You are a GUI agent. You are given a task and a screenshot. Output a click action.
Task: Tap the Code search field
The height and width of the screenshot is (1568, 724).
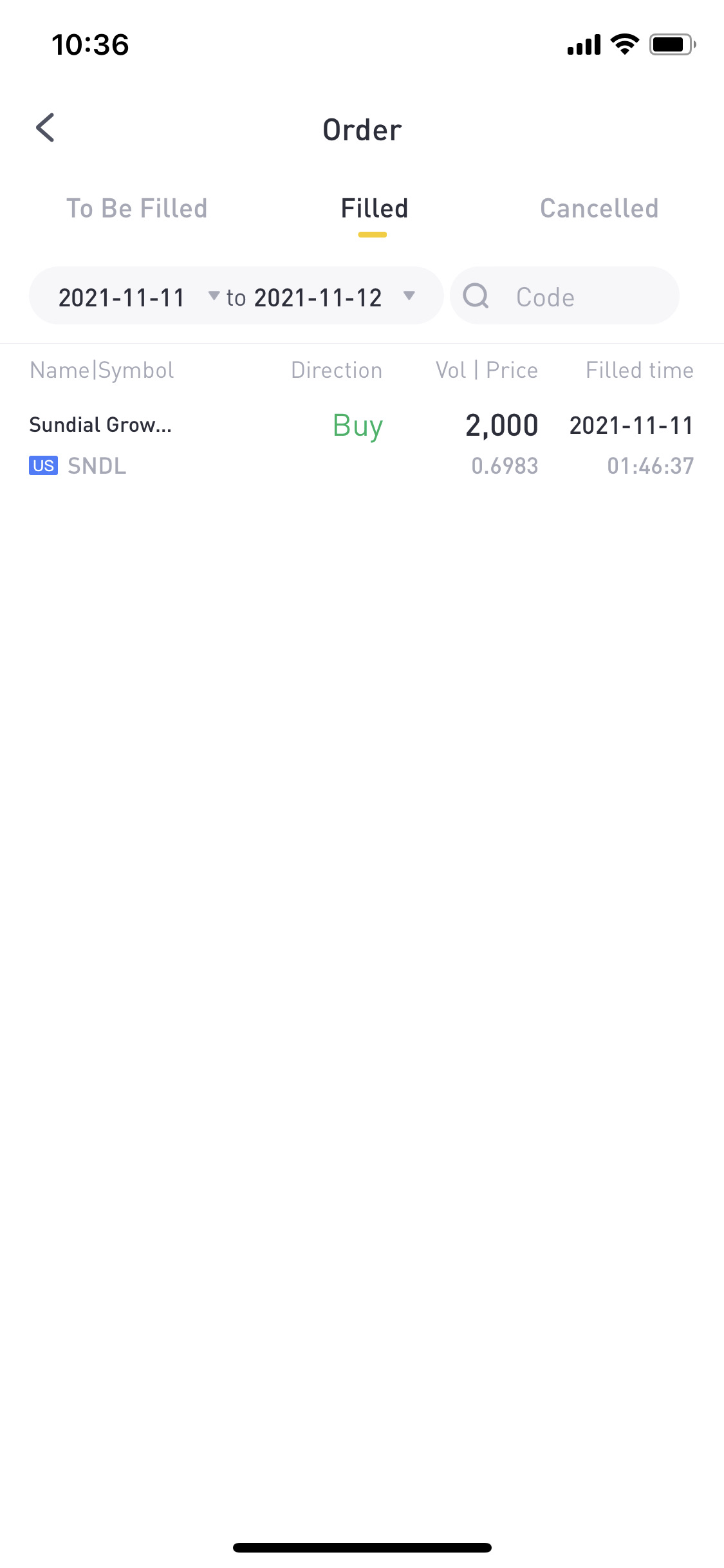point(564,296)
